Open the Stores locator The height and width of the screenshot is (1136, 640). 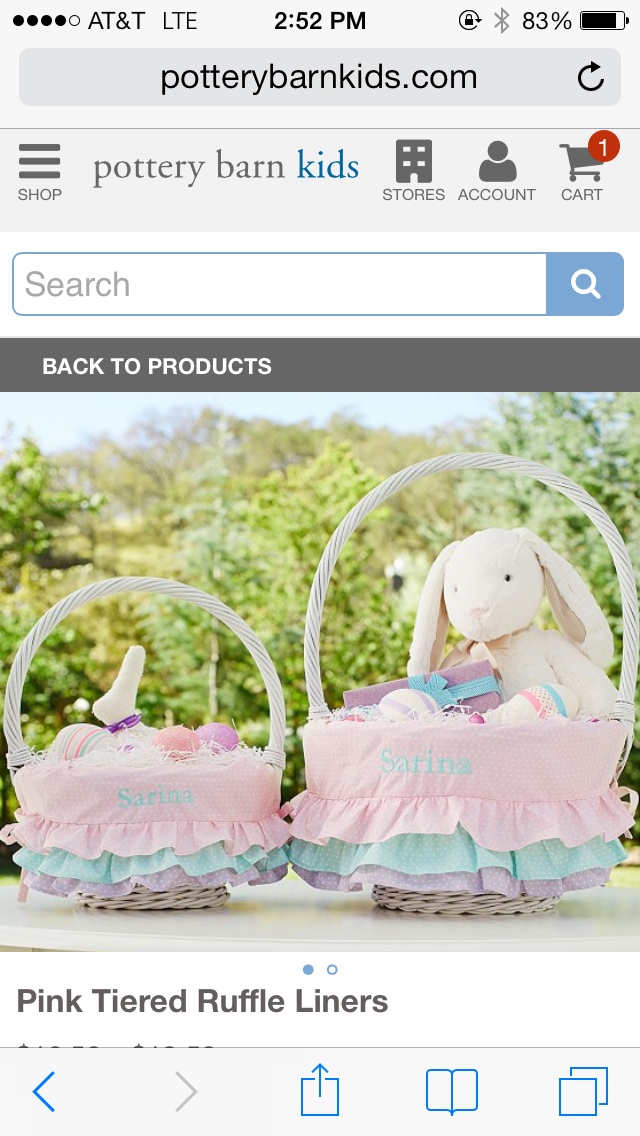(413, 172)
